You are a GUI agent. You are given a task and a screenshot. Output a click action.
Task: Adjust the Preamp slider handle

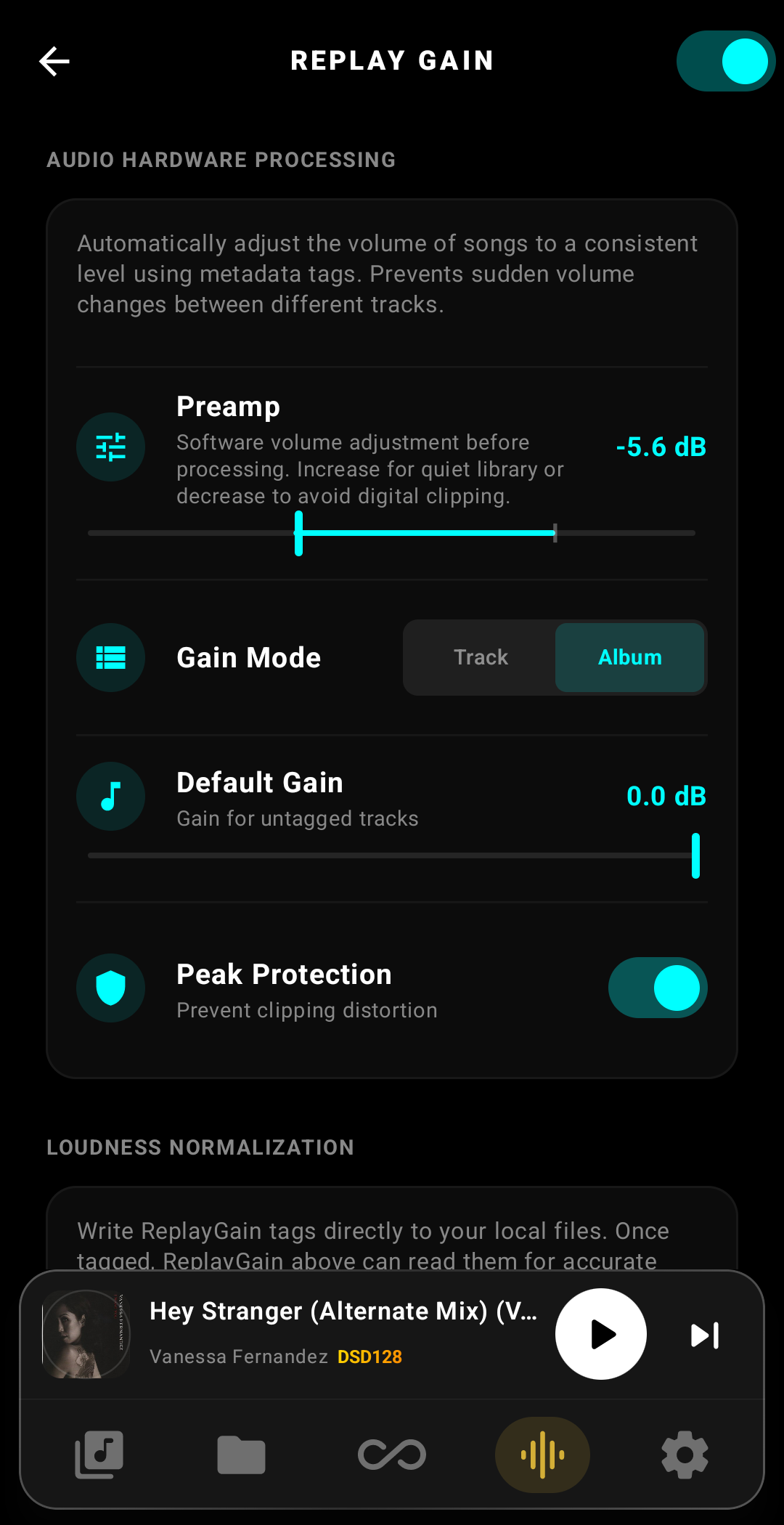pyautogui.click(x=299, y=532)
